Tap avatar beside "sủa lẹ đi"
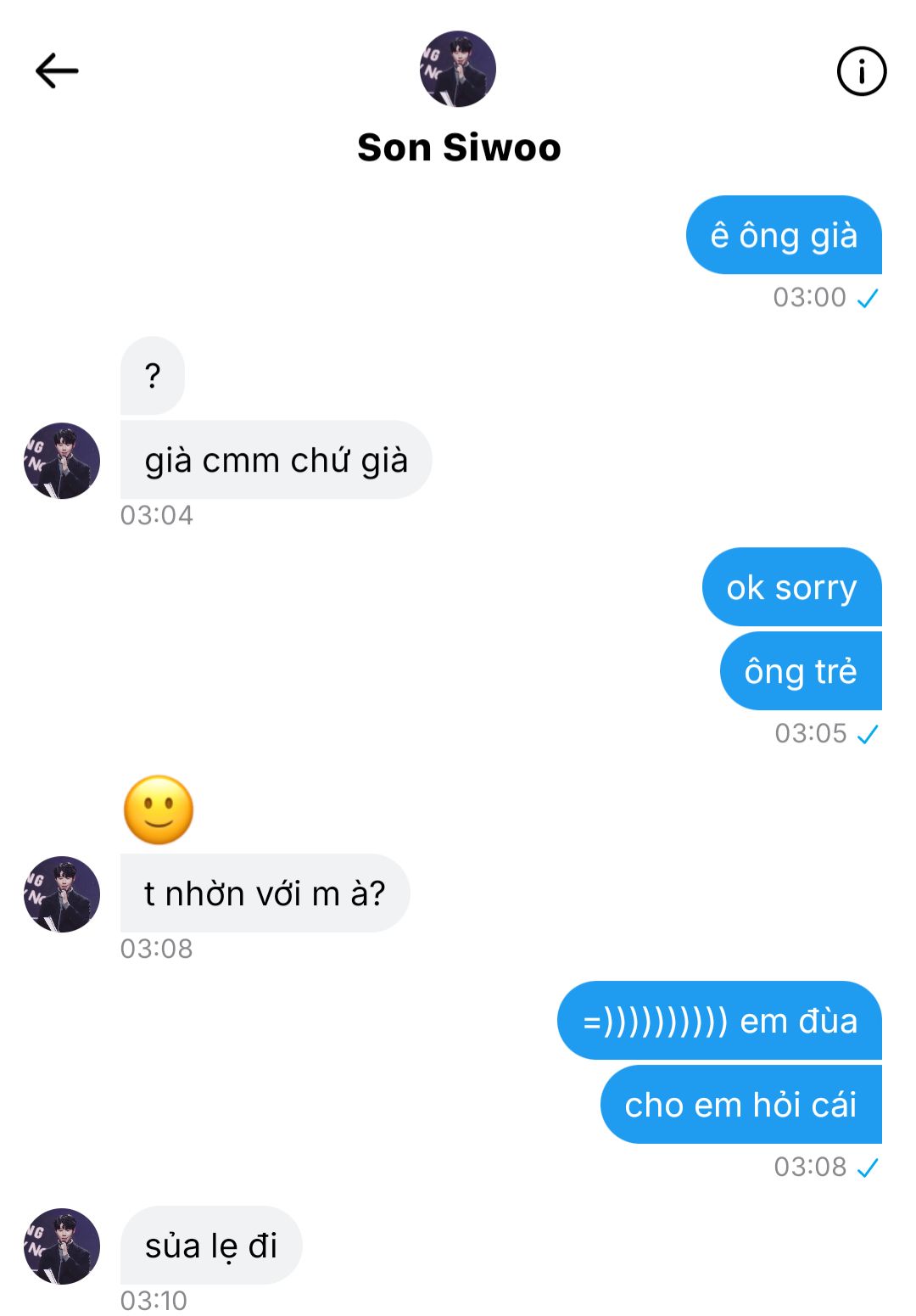The height and width of the screenshot is (1316, 916). click(62, 1246)
